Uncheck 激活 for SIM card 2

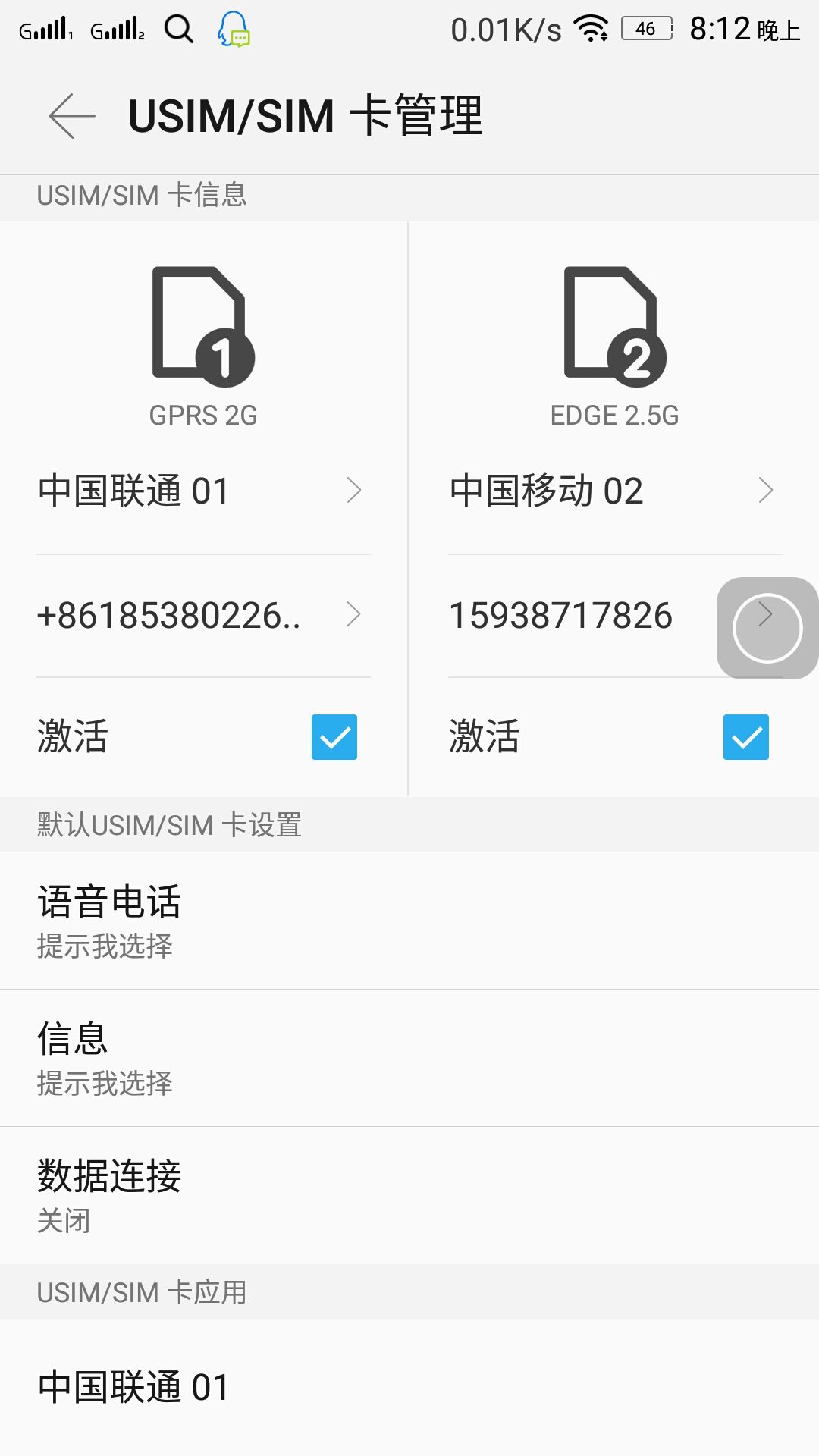tap(745, 737)
